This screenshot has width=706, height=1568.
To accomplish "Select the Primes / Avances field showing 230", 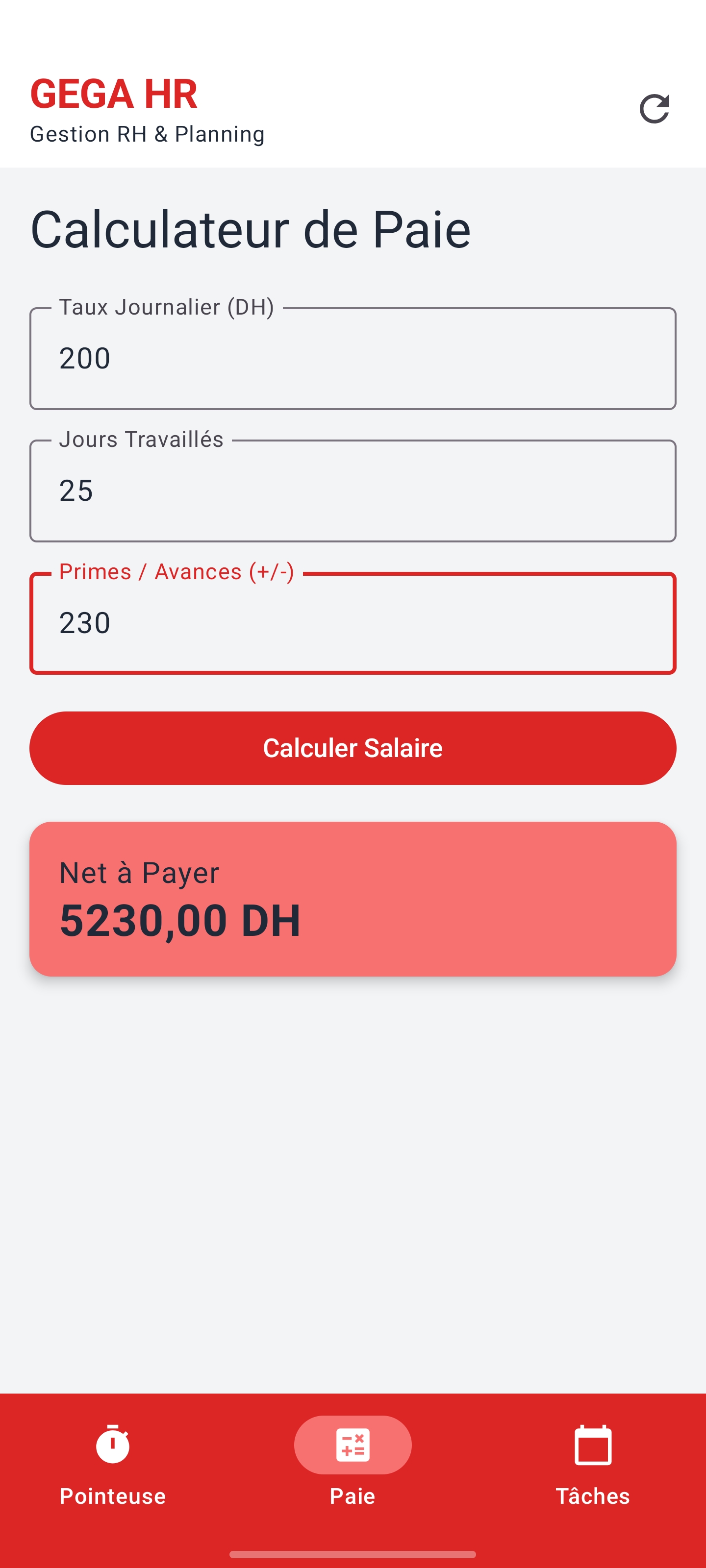I will point(353,622).
